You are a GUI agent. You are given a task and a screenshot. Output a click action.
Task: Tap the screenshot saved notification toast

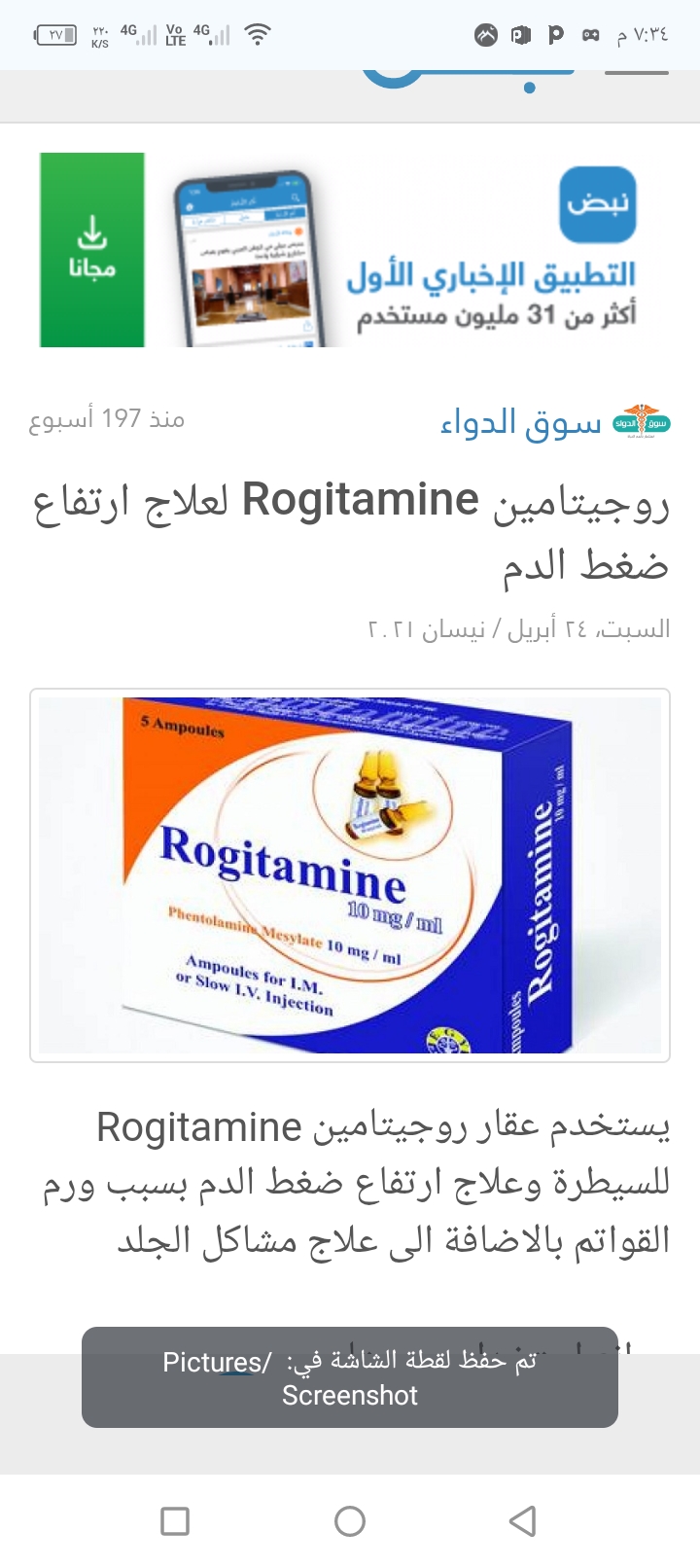(x=350, y=1377)
